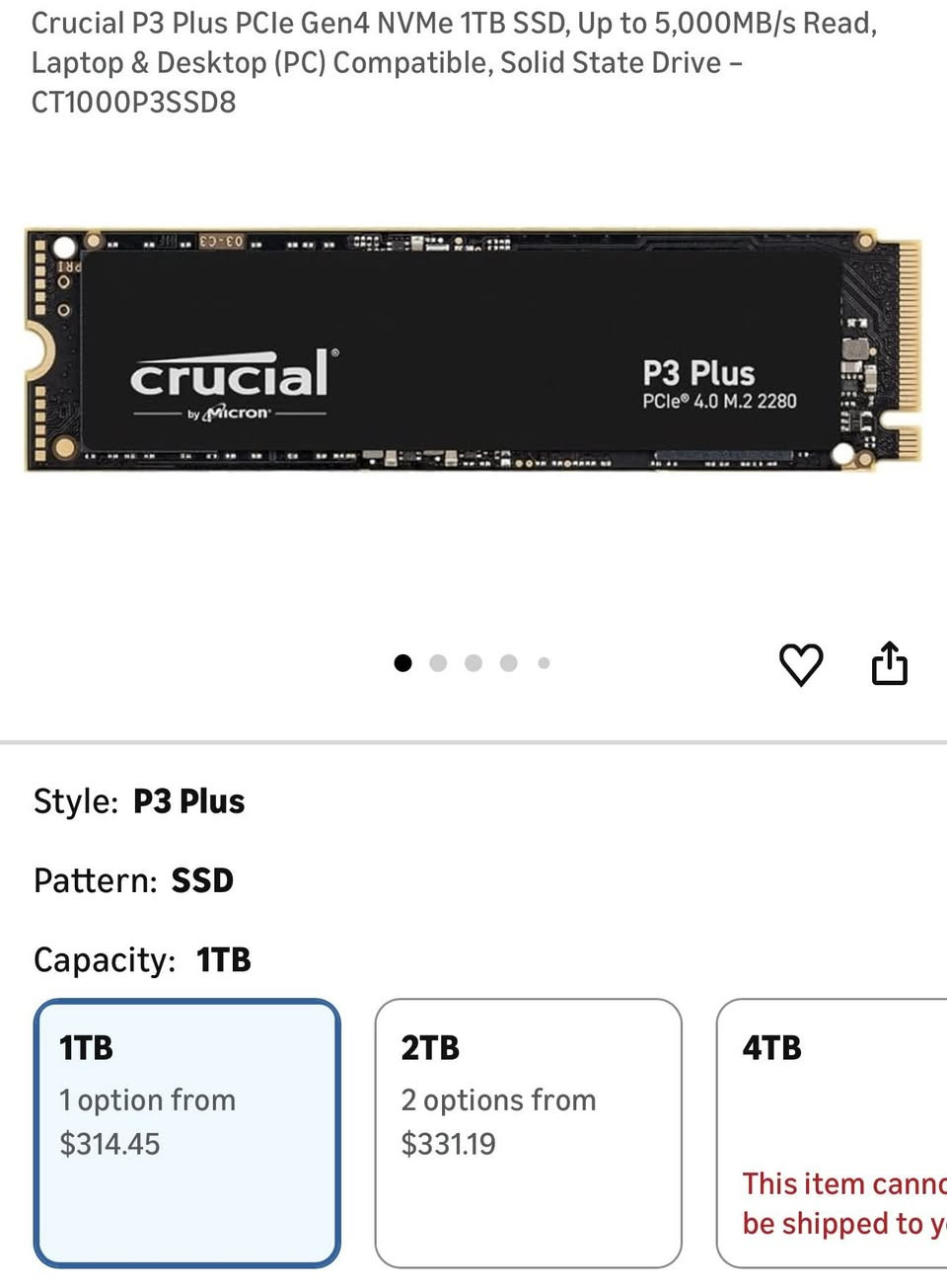This screenshot has width=947, height=1288.
Task: Select the fourth carousel indicator dot
Action: pos(508,662)
